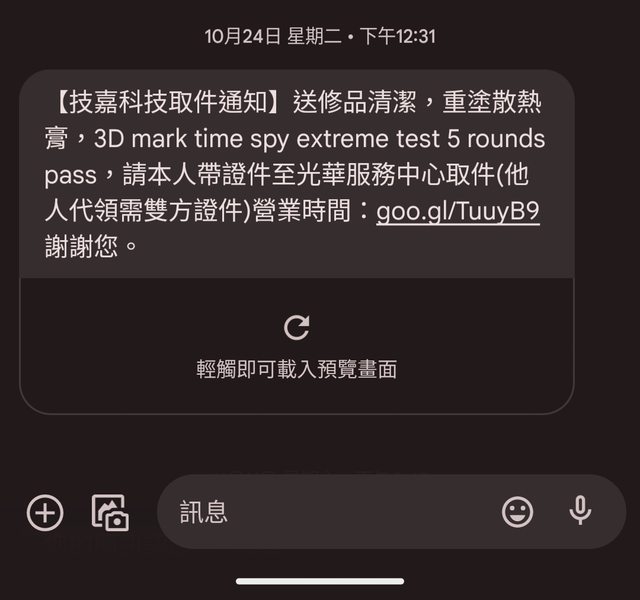Image resolution: width=640 pixels, height=600 pixels.
Task: Start voice message recording
Action: [580, 511]
